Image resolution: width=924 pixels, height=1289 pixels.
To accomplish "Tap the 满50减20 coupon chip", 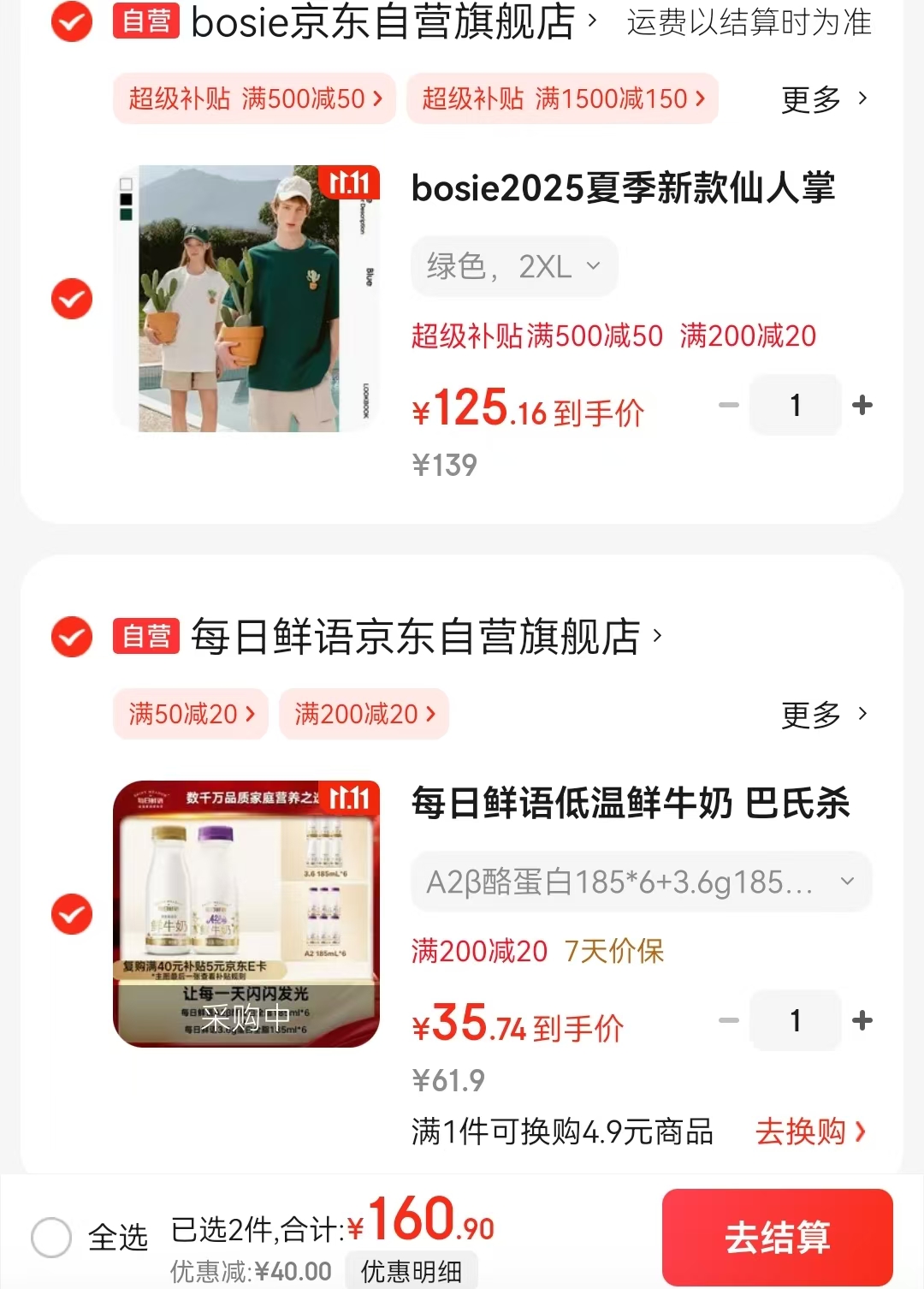I will [x=191, y=714].
